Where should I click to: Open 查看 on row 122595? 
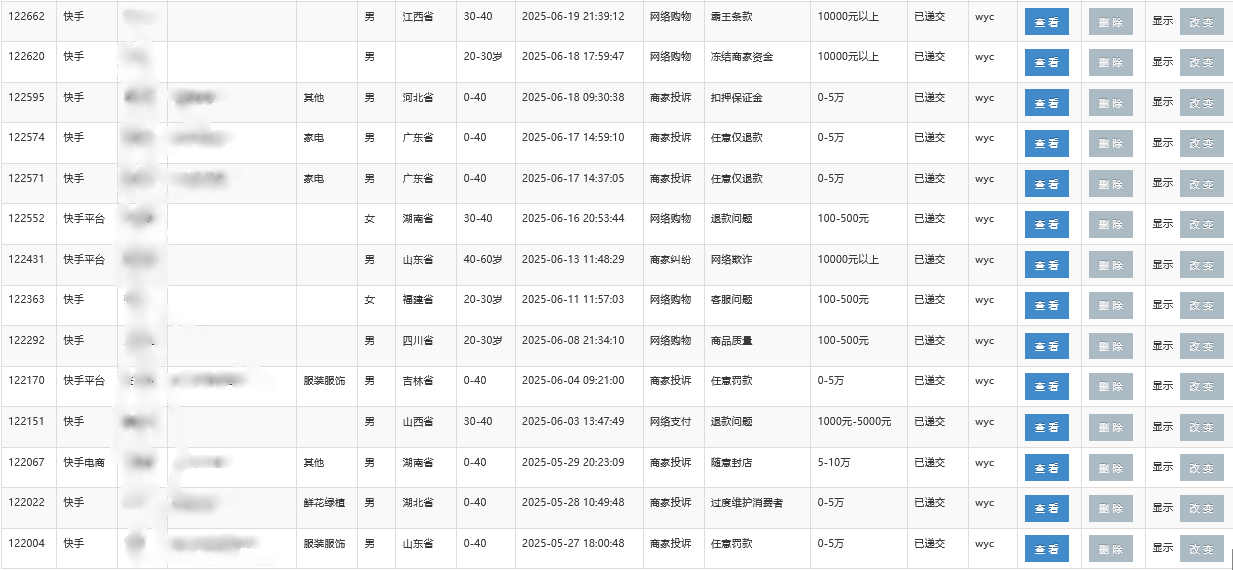[1046, 103]
